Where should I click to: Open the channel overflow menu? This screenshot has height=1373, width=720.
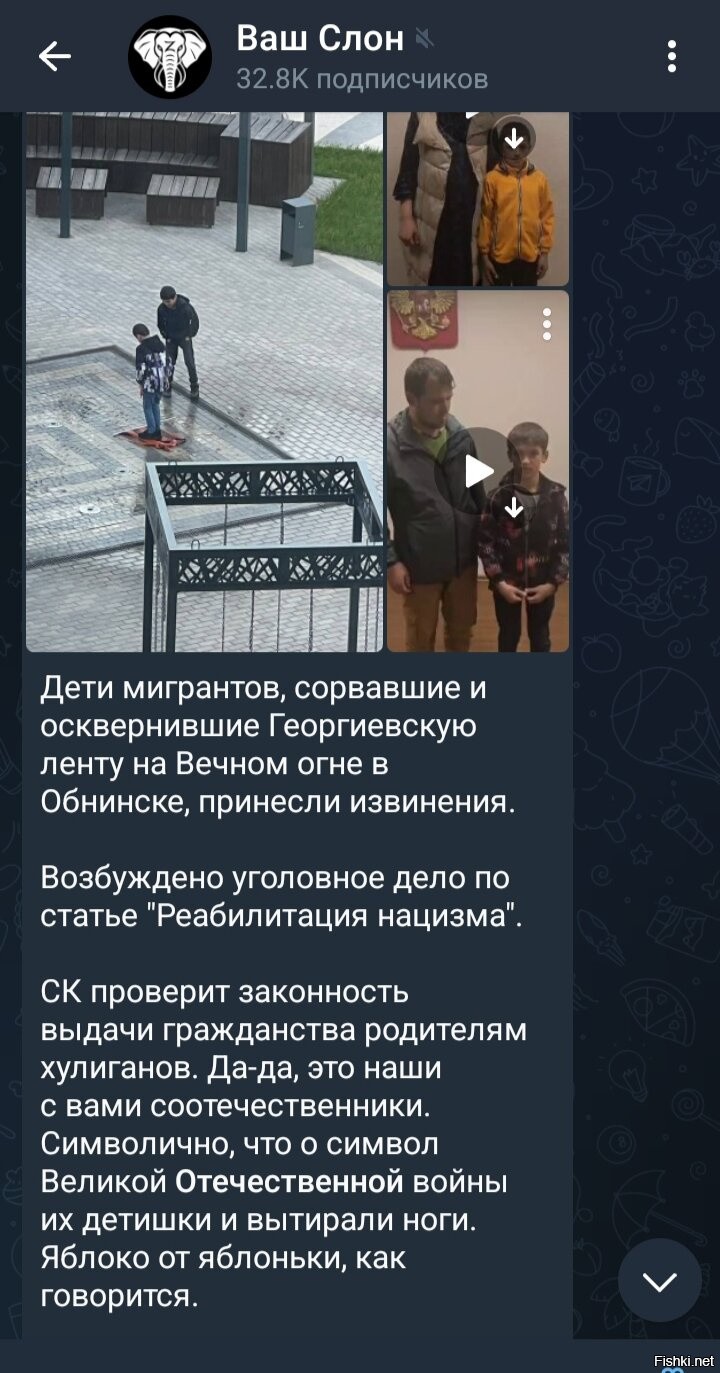point(672,56)
